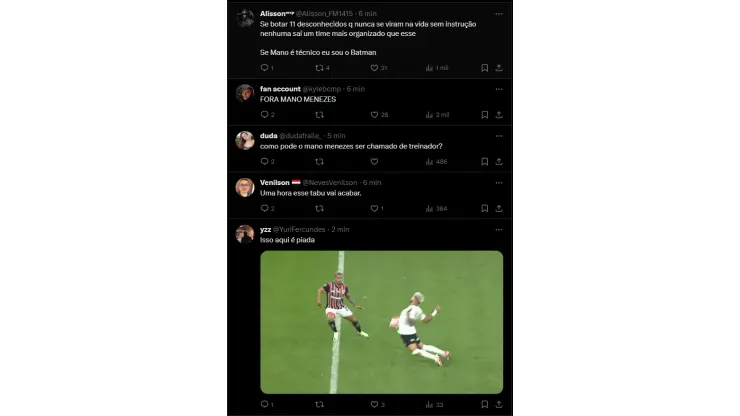Reply to duda's tweet
Screen dimensions: 740x416
265,161
